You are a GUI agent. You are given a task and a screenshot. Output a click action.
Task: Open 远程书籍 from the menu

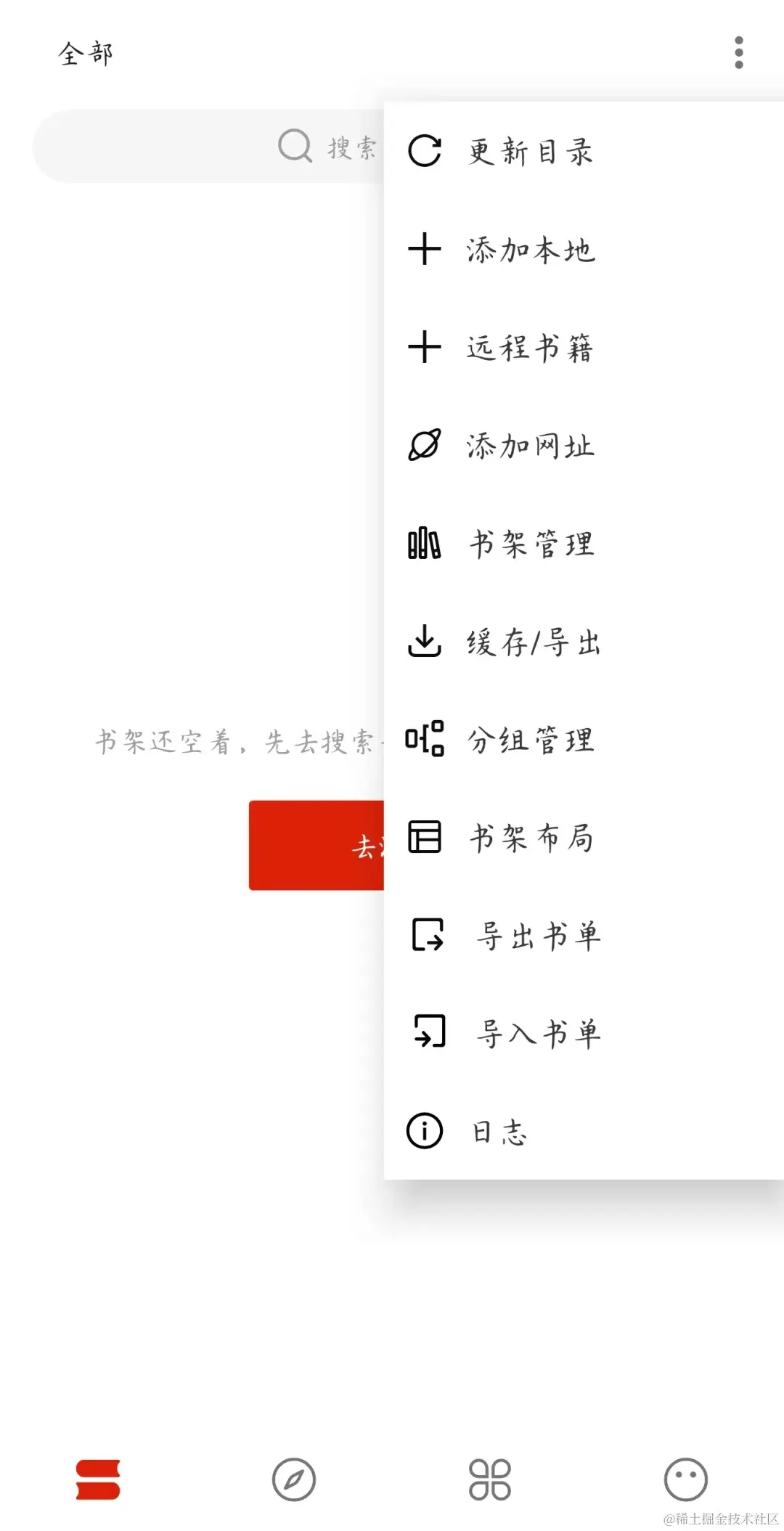coord(530,348)
